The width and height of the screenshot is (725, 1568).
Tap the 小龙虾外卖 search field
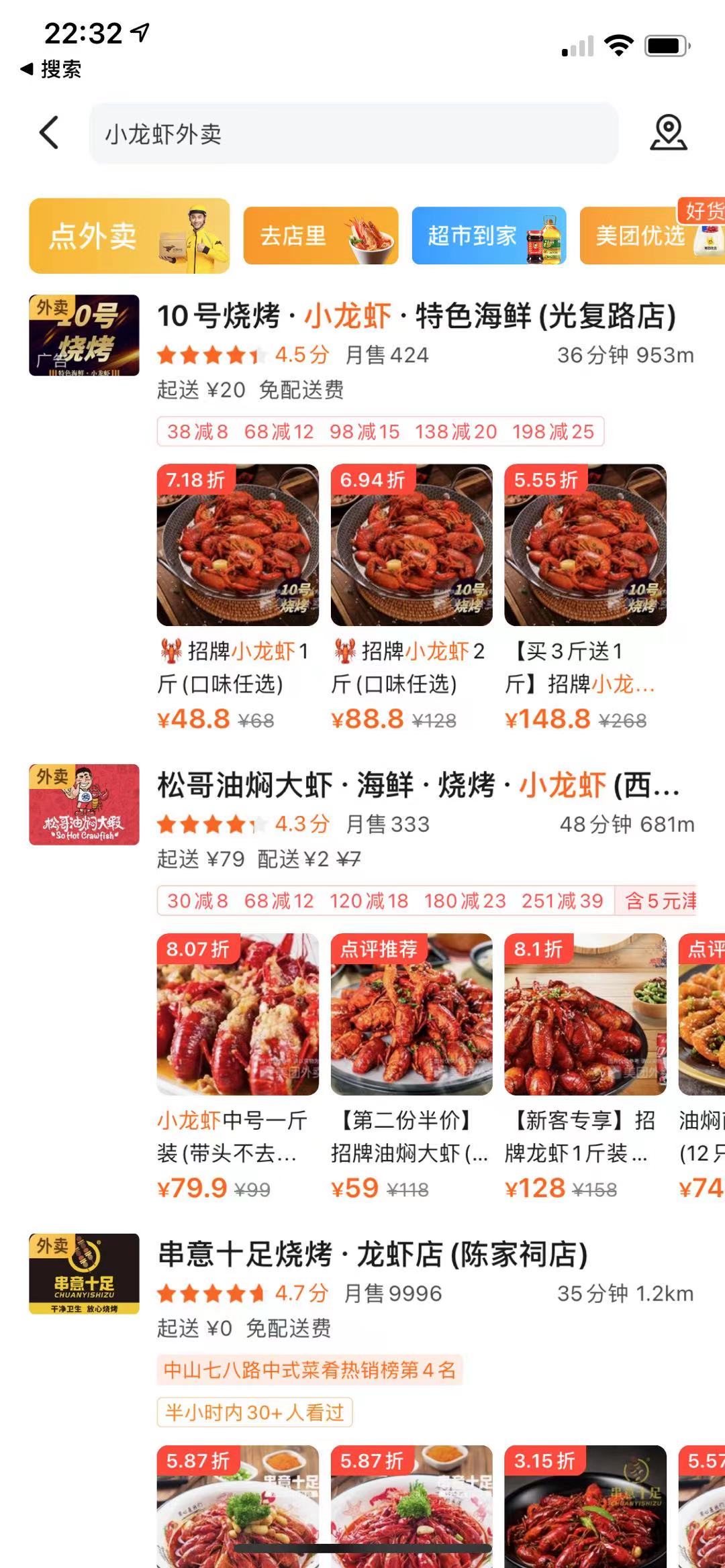click(x=353, y=134)
